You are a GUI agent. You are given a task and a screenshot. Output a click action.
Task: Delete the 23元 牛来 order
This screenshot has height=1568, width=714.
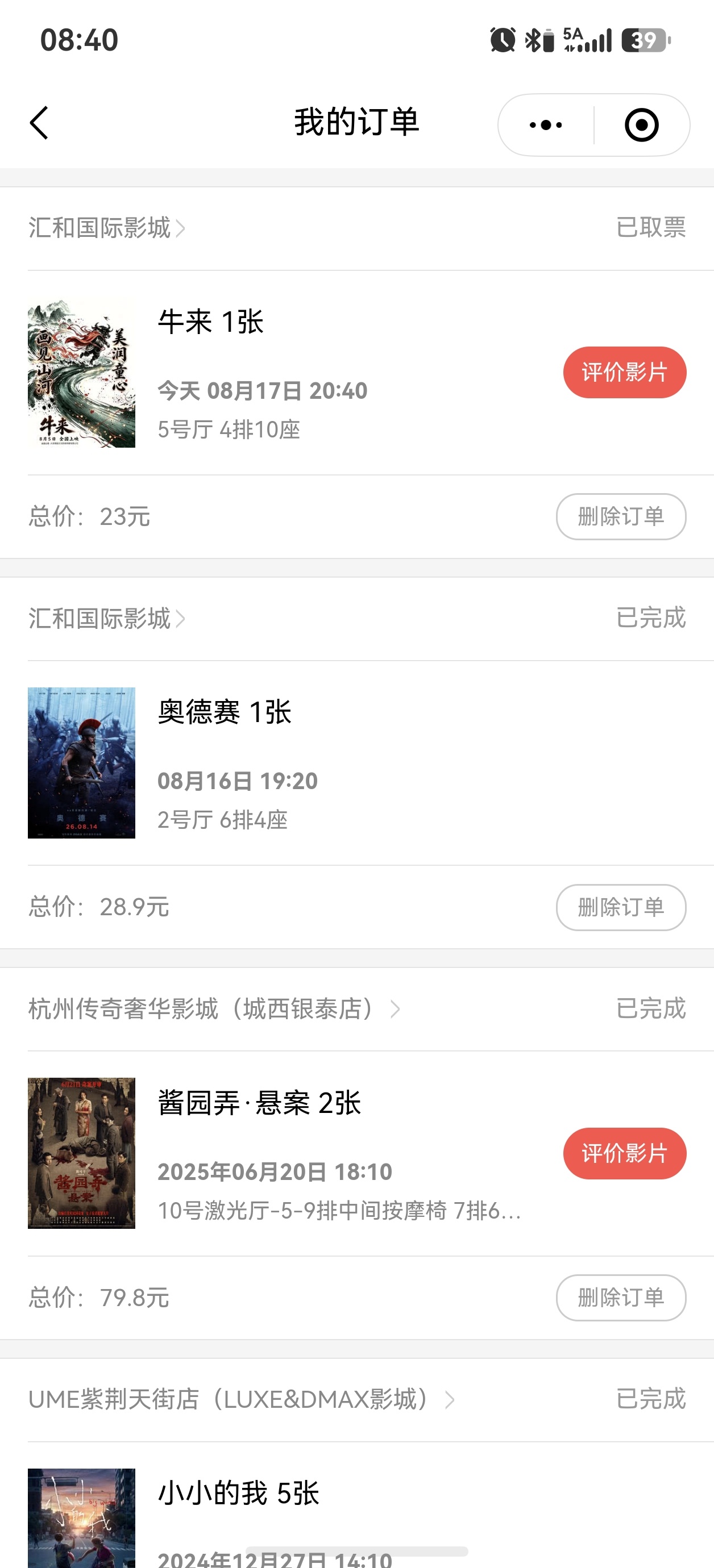pos(621,516)
